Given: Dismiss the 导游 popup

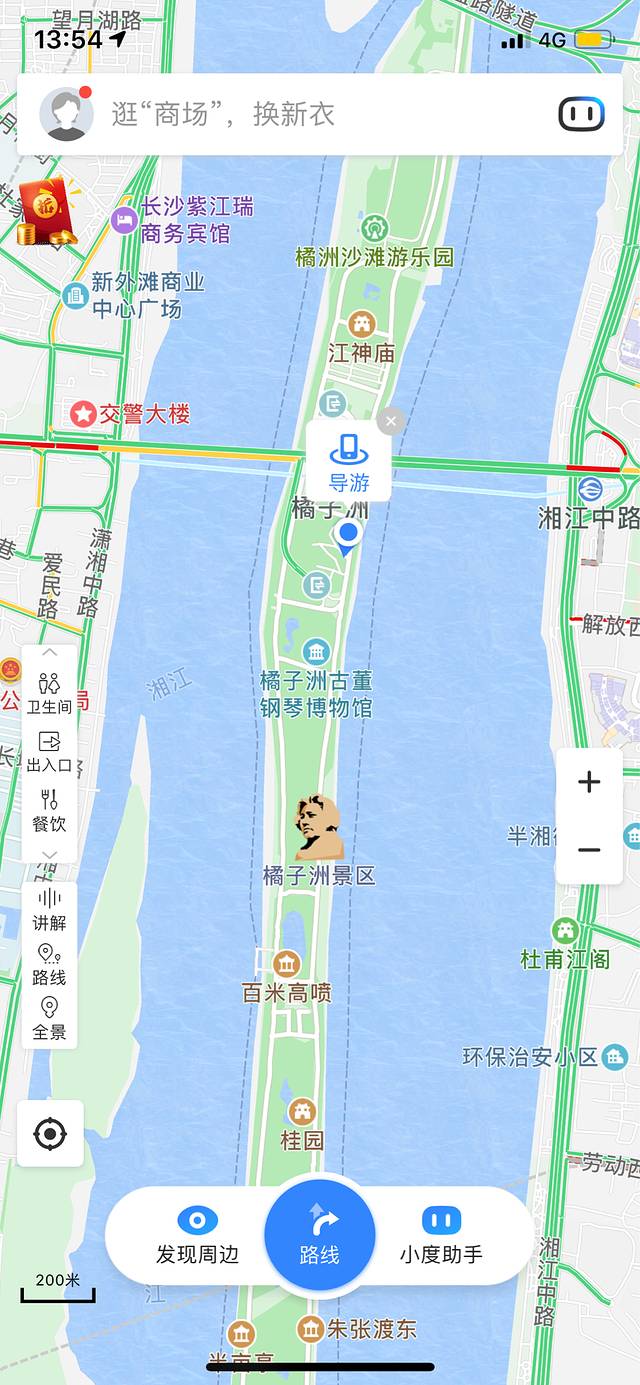Looking at the screenshot, I should coord(390,421).
